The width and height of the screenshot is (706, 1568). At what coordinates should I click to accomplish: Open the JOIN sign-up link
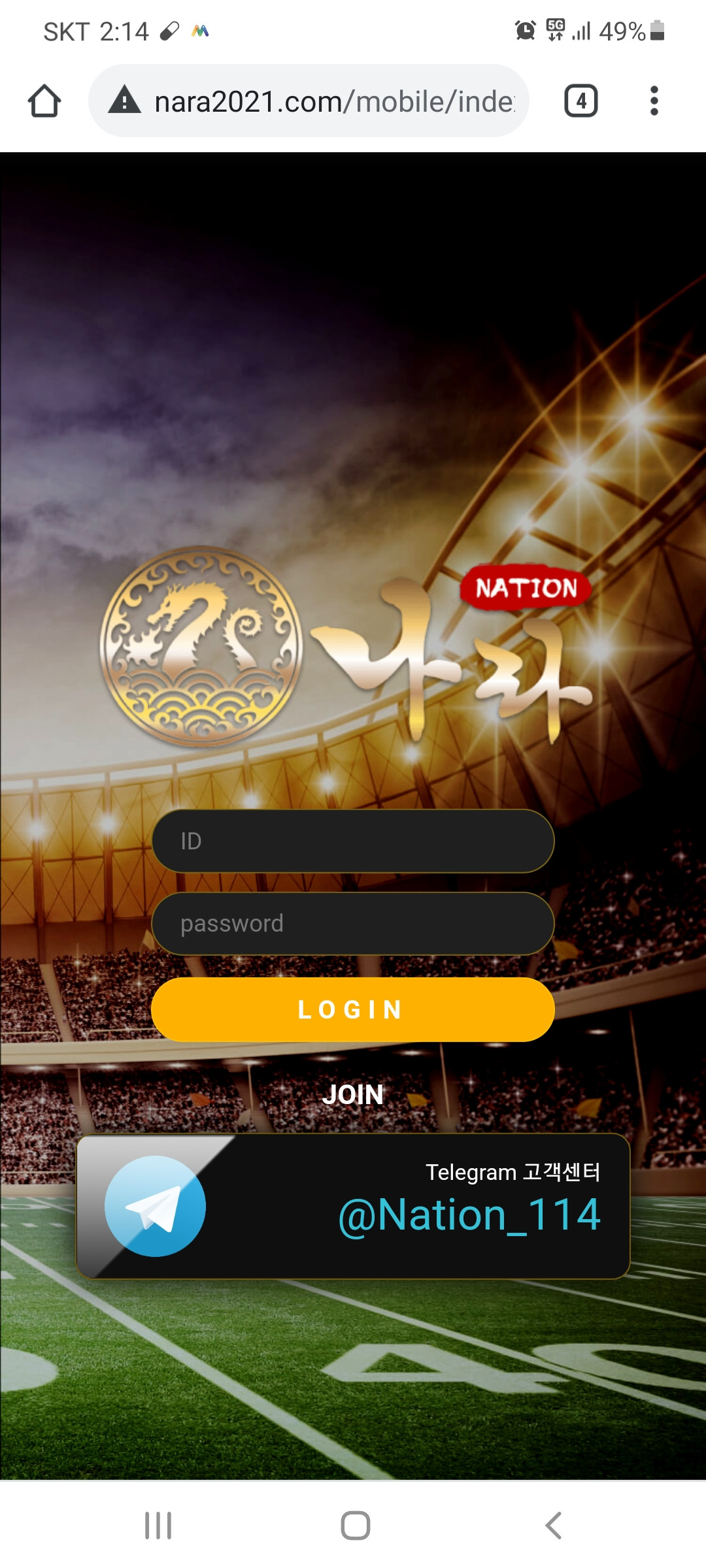click(353, 1095)
